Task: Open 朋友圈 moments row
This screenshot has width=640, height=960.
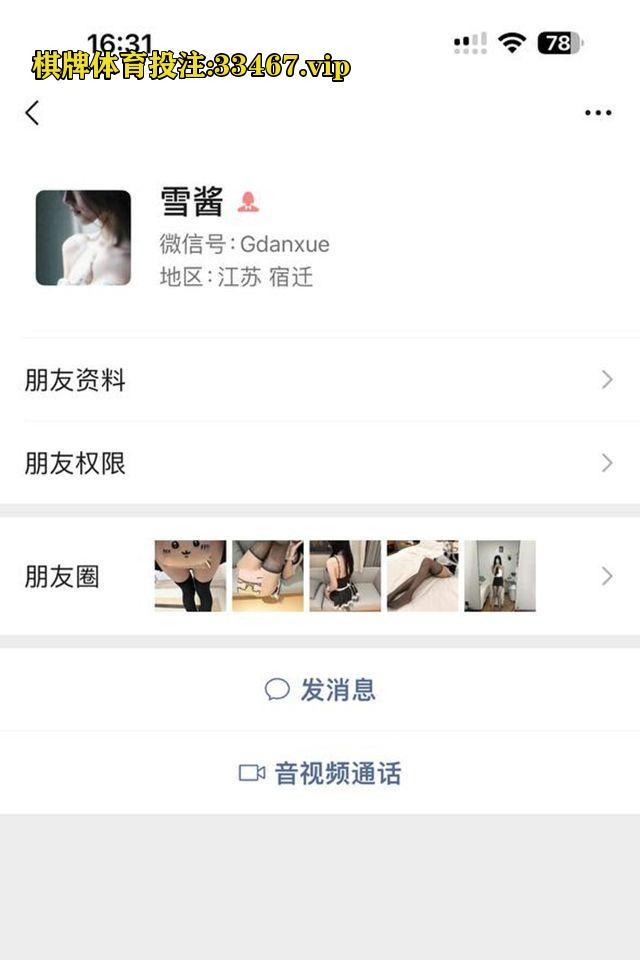Action: pyautogui.click(x=320, y=576)
